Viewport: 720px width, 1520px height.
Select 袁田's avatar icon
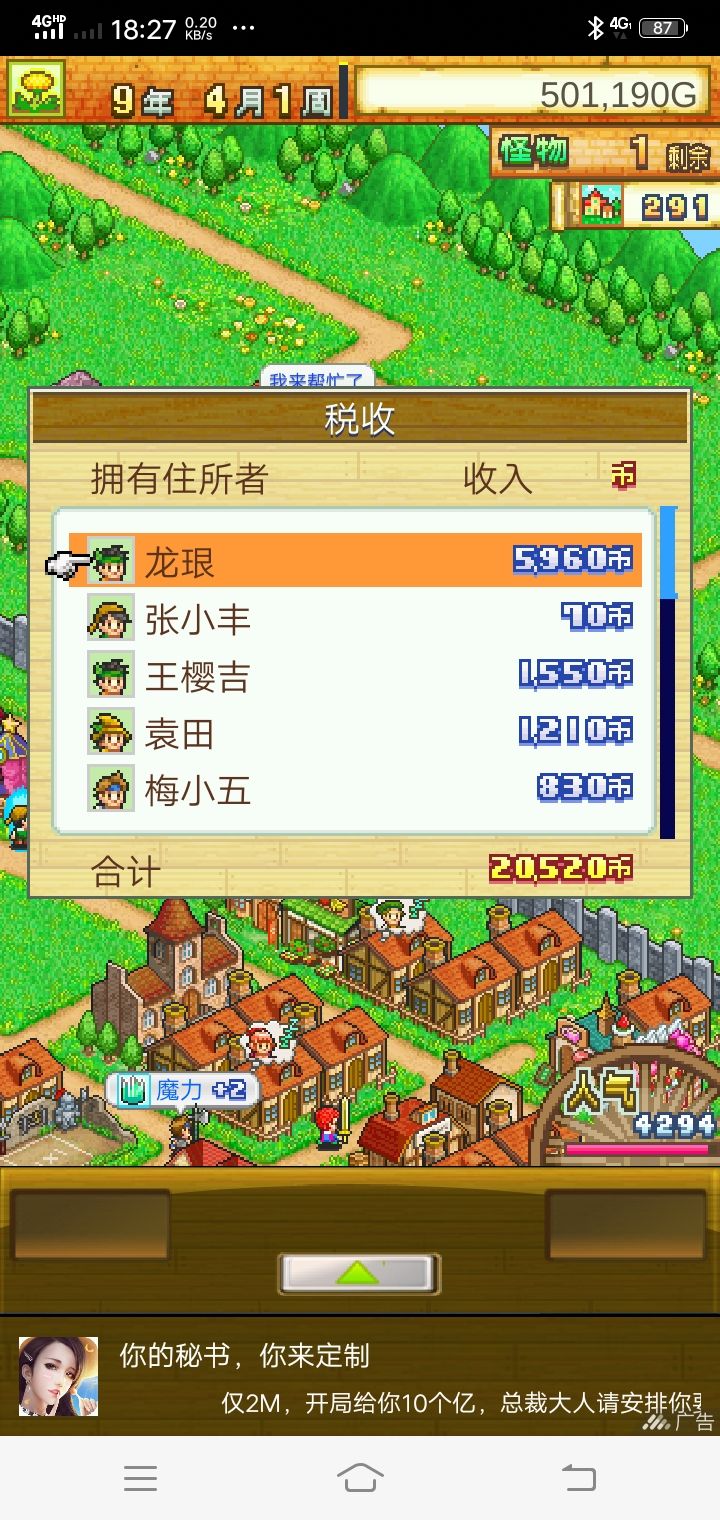tap(109, 733)
